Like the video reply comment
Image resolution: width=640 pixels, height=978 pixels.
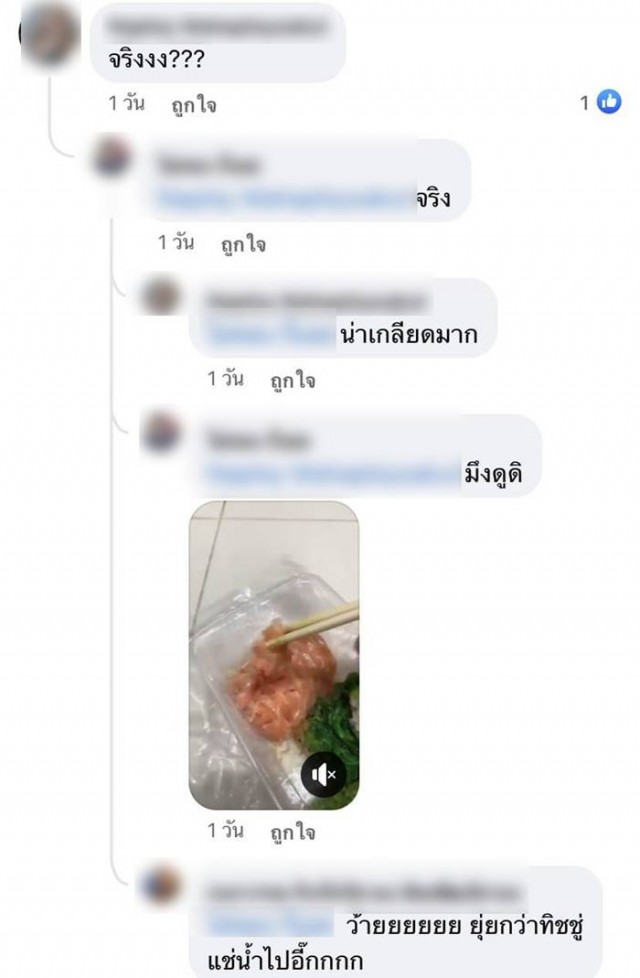[x=293, y=832]
